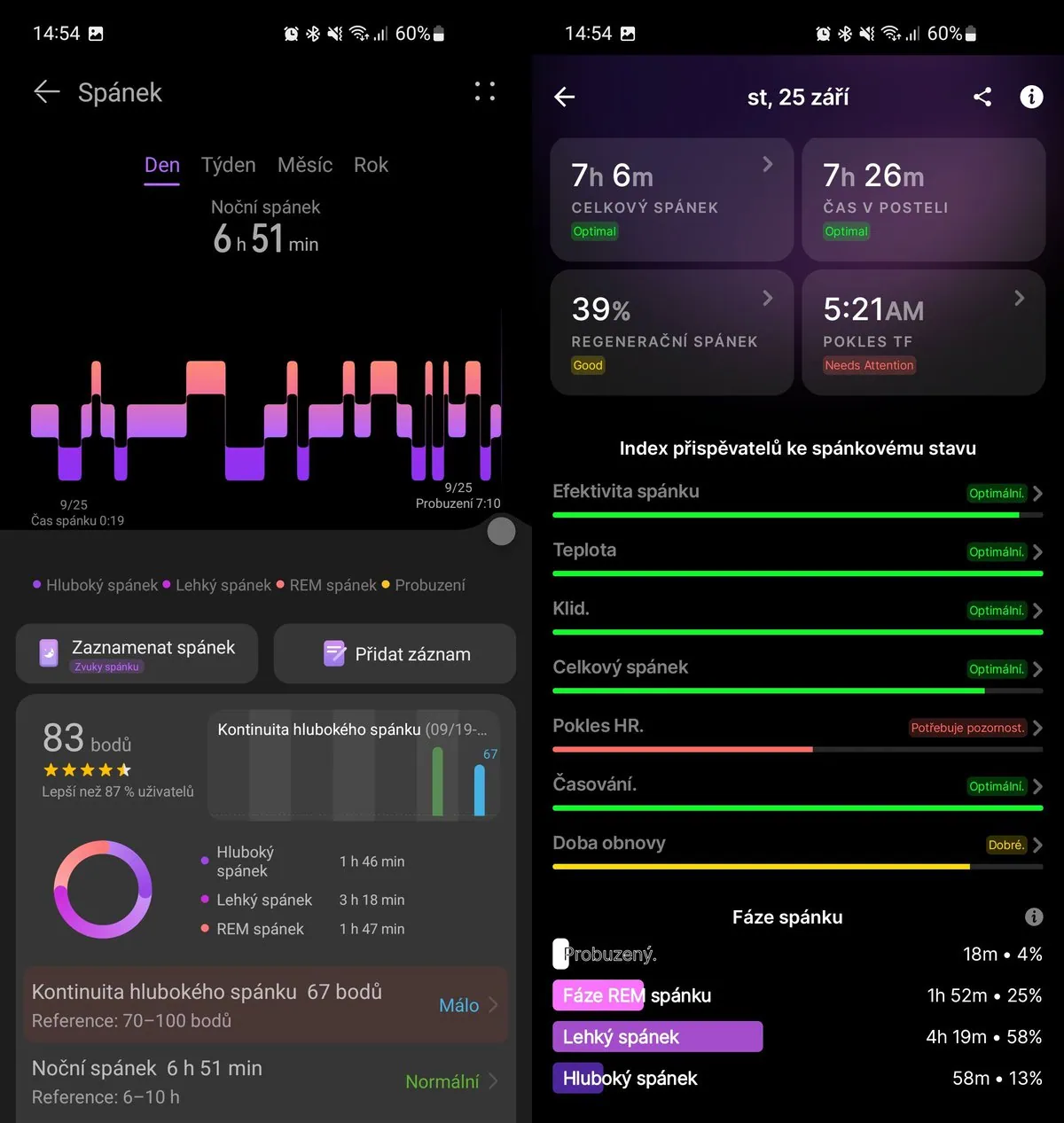The height and width of the screenshot is (1123, 1064).
Task: Open the Teplota contributor details
Action: (x=797, y=553)
